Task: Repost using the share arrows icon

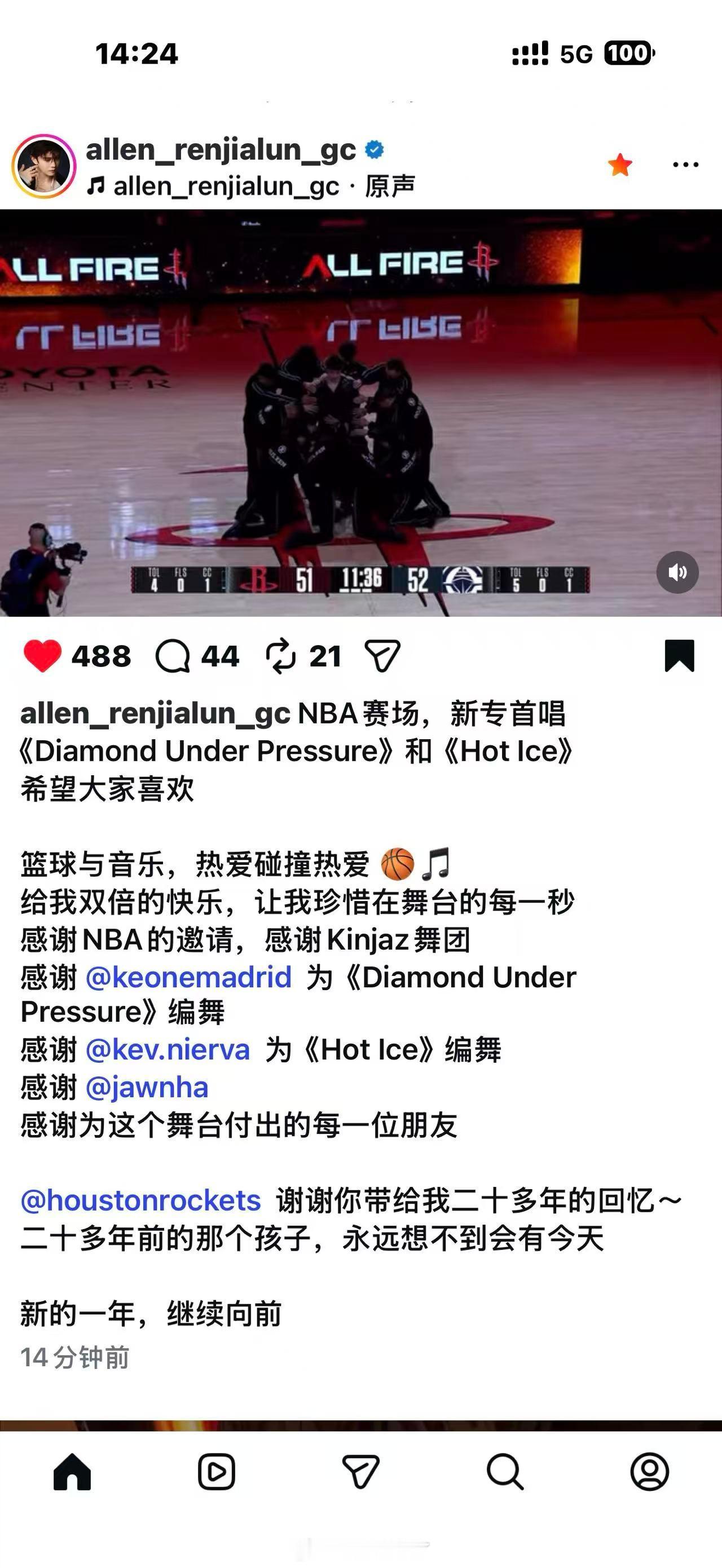Action: tap(282, 657)
